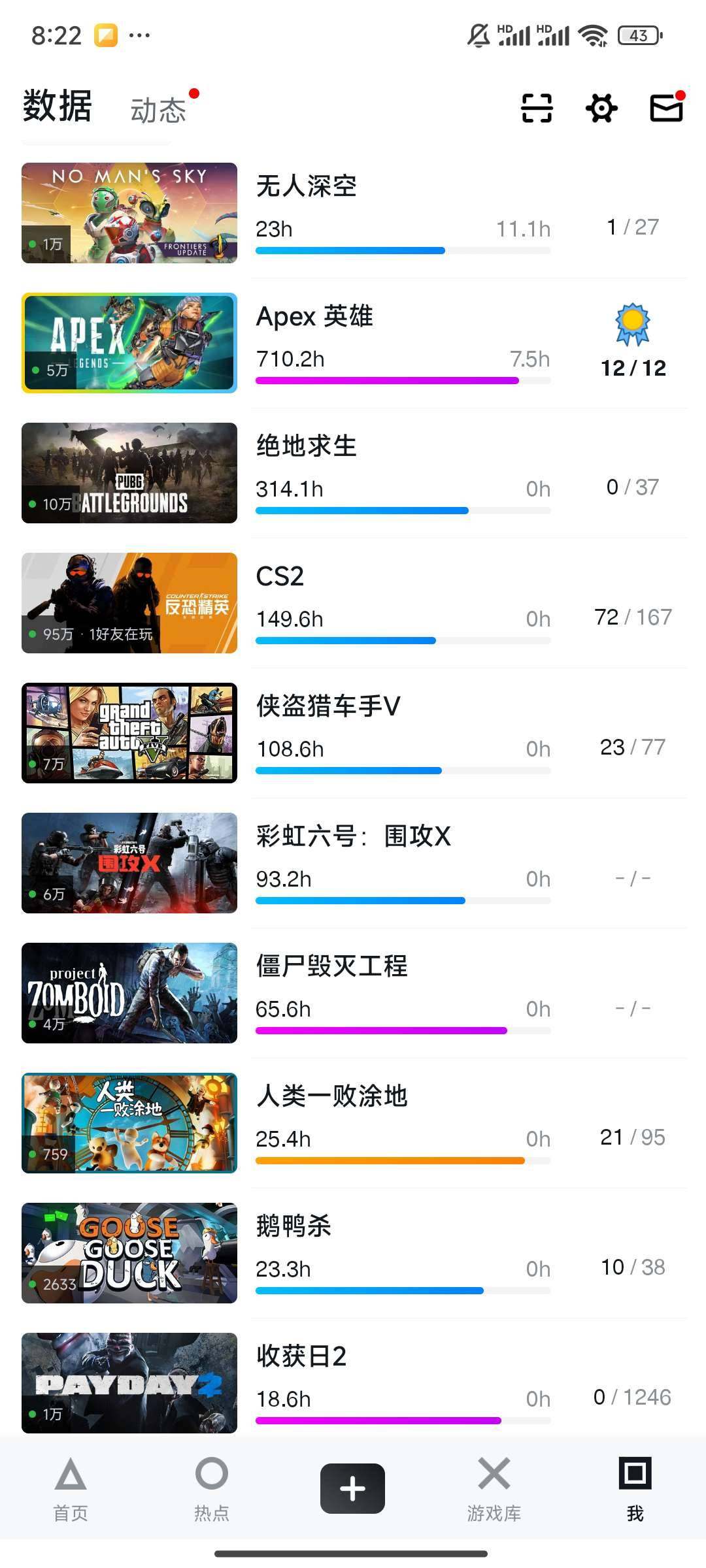Open the settings gear icon
Image resolution: width=706 pixels, height=1568 pixels.
click(601, 108)
